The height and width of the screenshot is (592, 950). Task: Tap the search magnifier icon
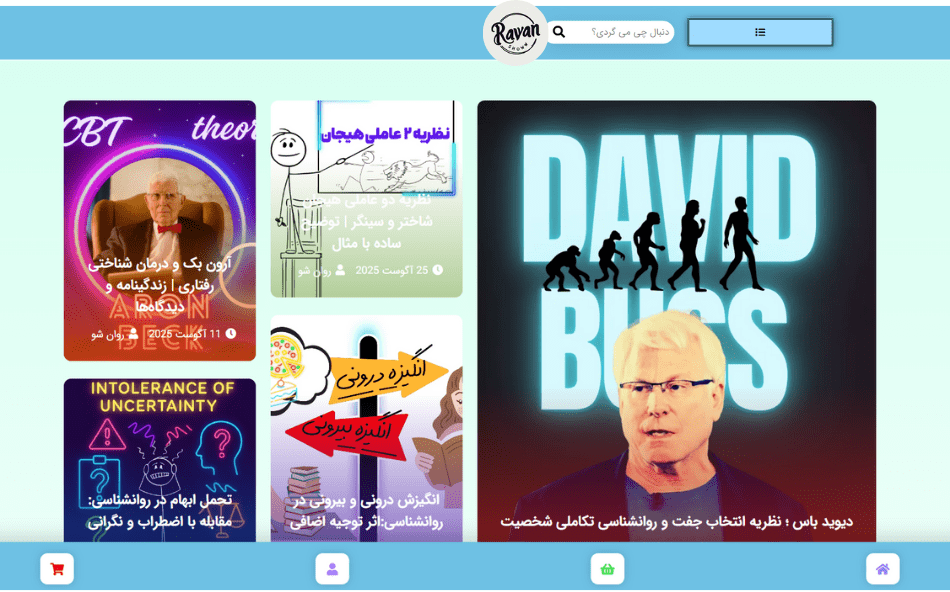point(559,32)
